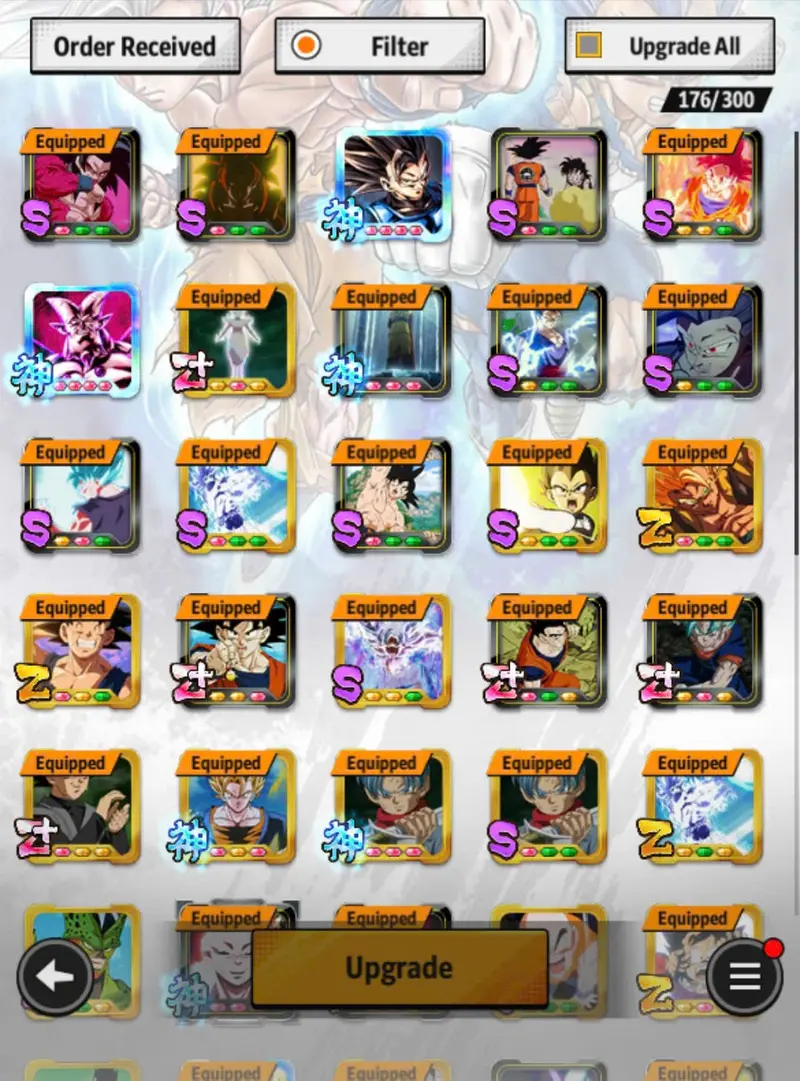Open the Filter options

tap(380, 46)
